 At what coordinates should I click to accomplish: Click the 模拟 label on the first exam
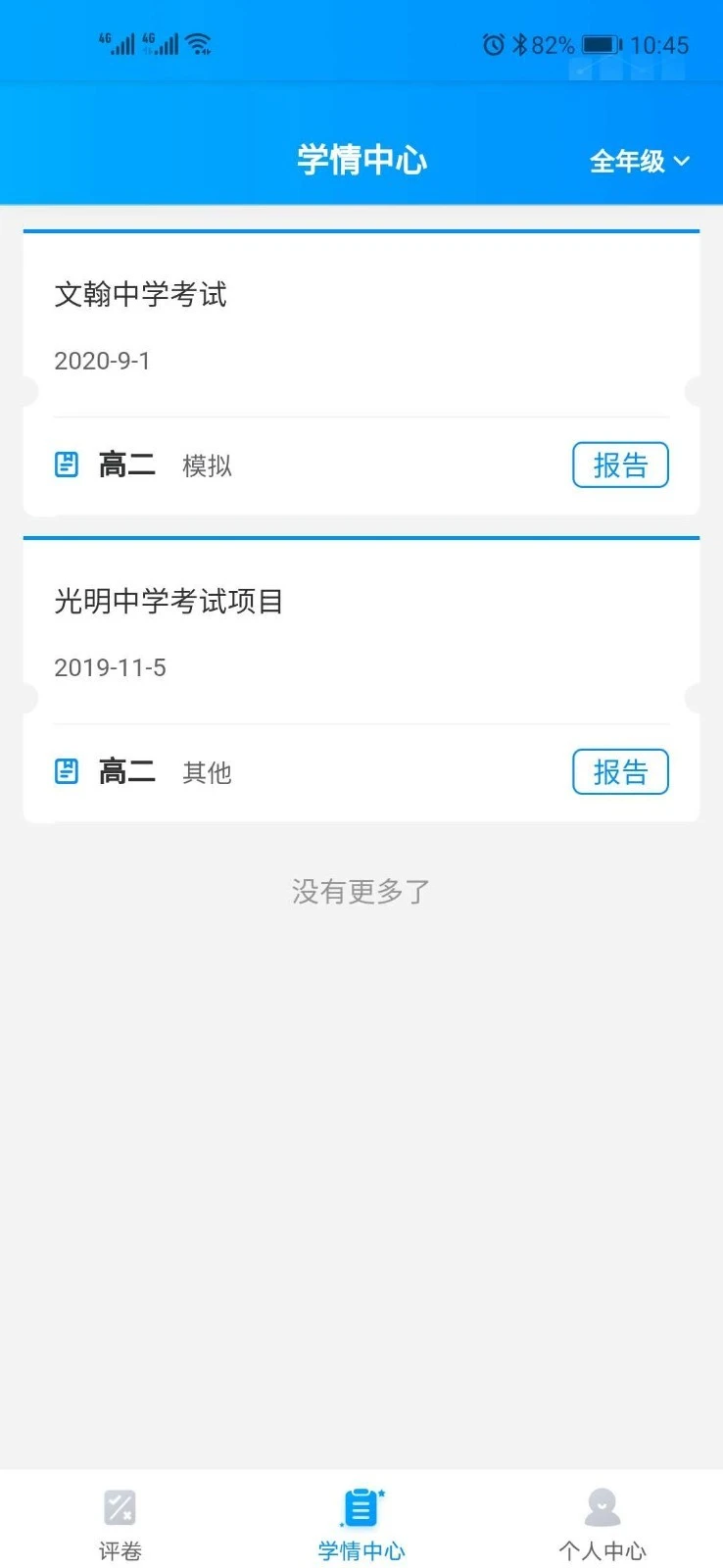(x=206, y=466)
